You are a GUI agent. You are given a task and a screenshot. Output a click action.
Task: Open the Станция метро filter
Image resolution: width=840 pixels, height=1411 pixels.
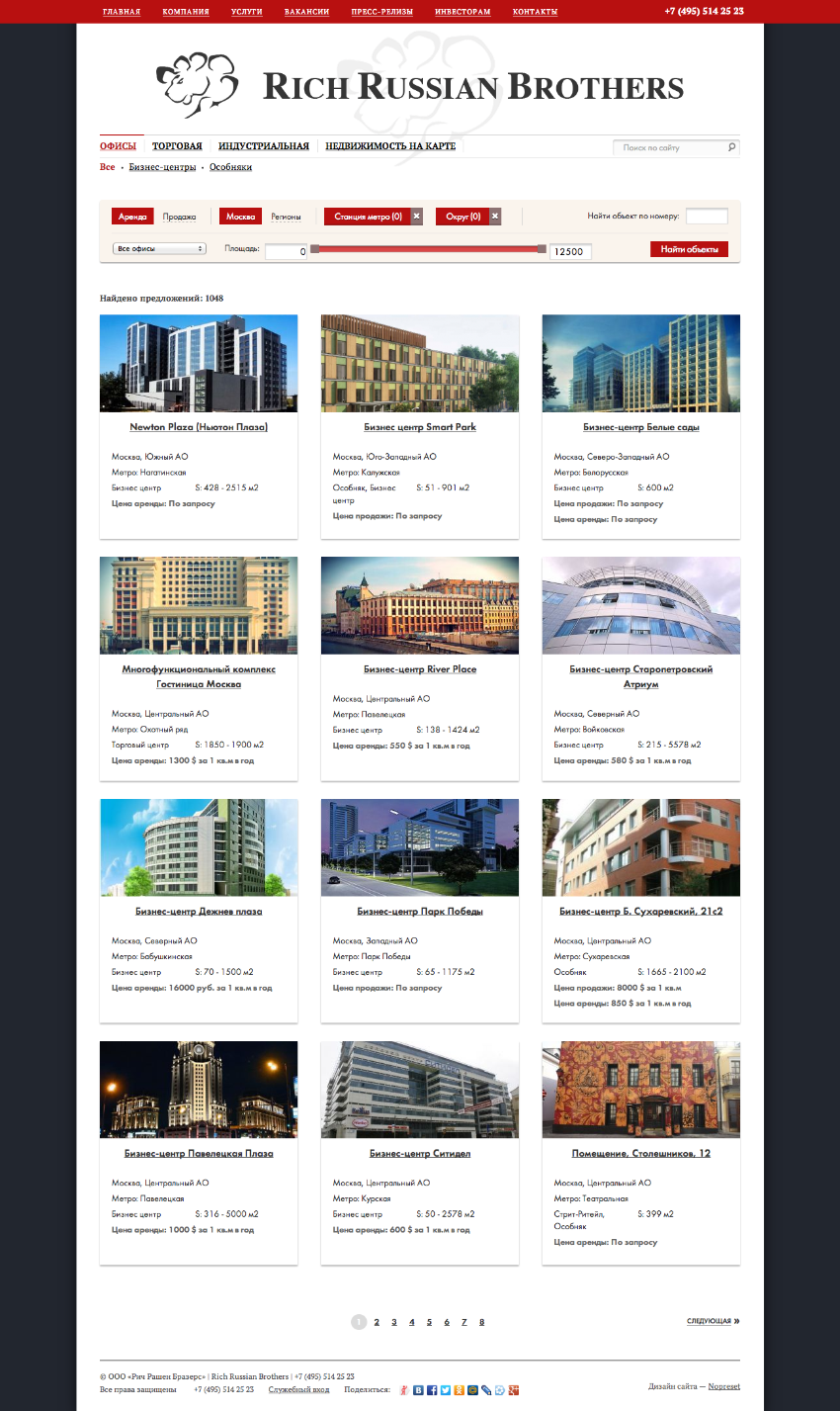pyautogui.click(x=368, y=217)
